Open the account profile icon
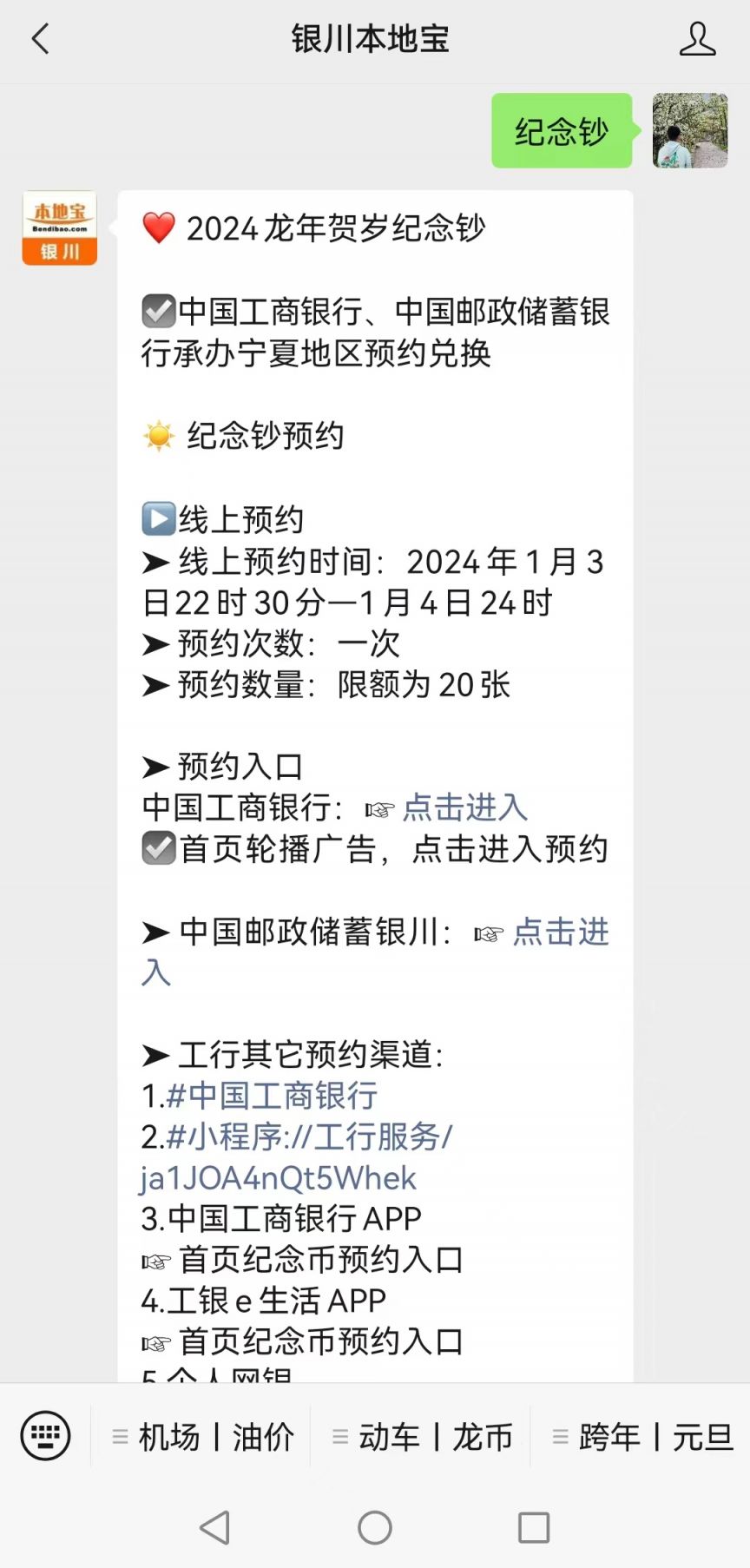 click(x=697, y=39)
